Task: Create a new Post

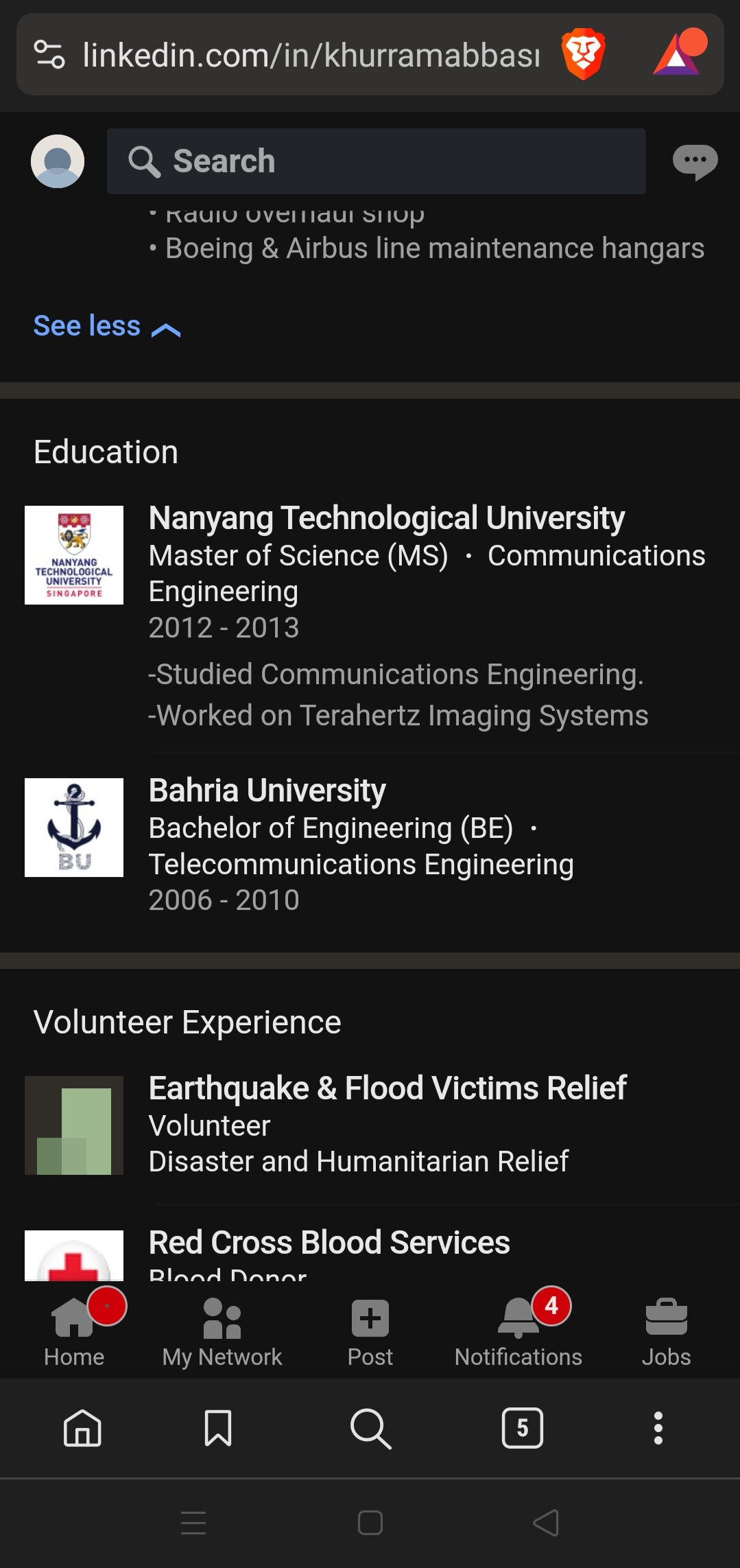Action: click(370, 1333)
